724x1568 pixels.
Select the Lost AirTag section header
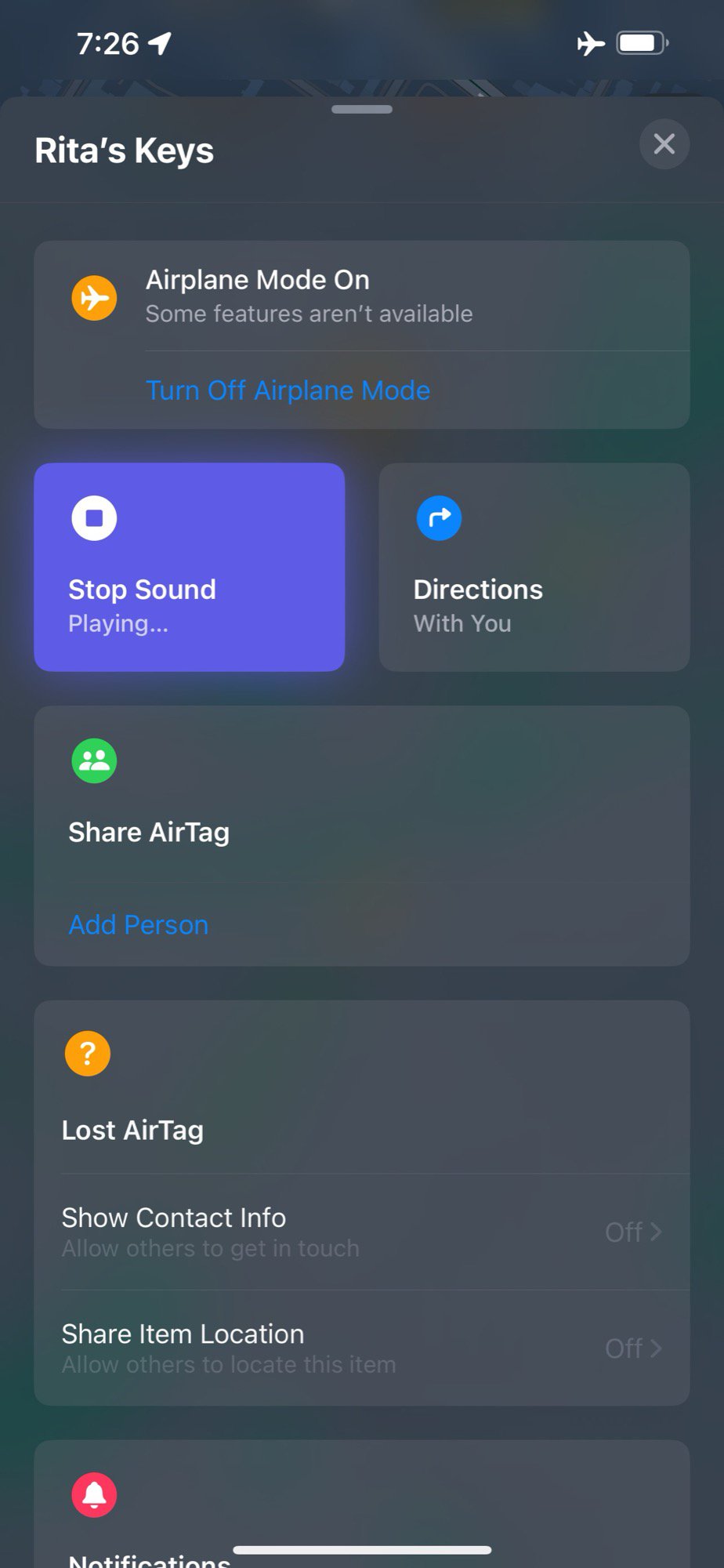[132, 1130]
